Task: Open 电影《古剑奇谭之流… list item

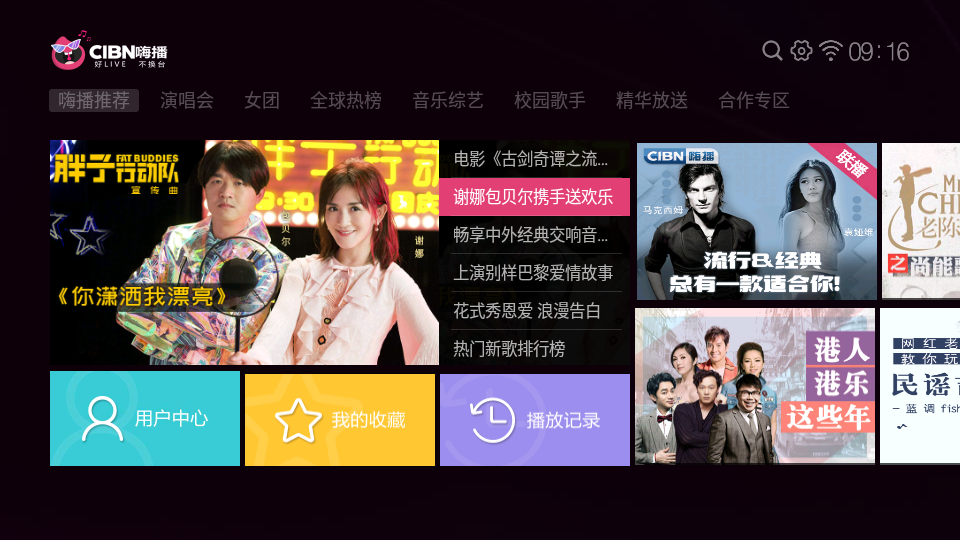Action: point(535,159)
